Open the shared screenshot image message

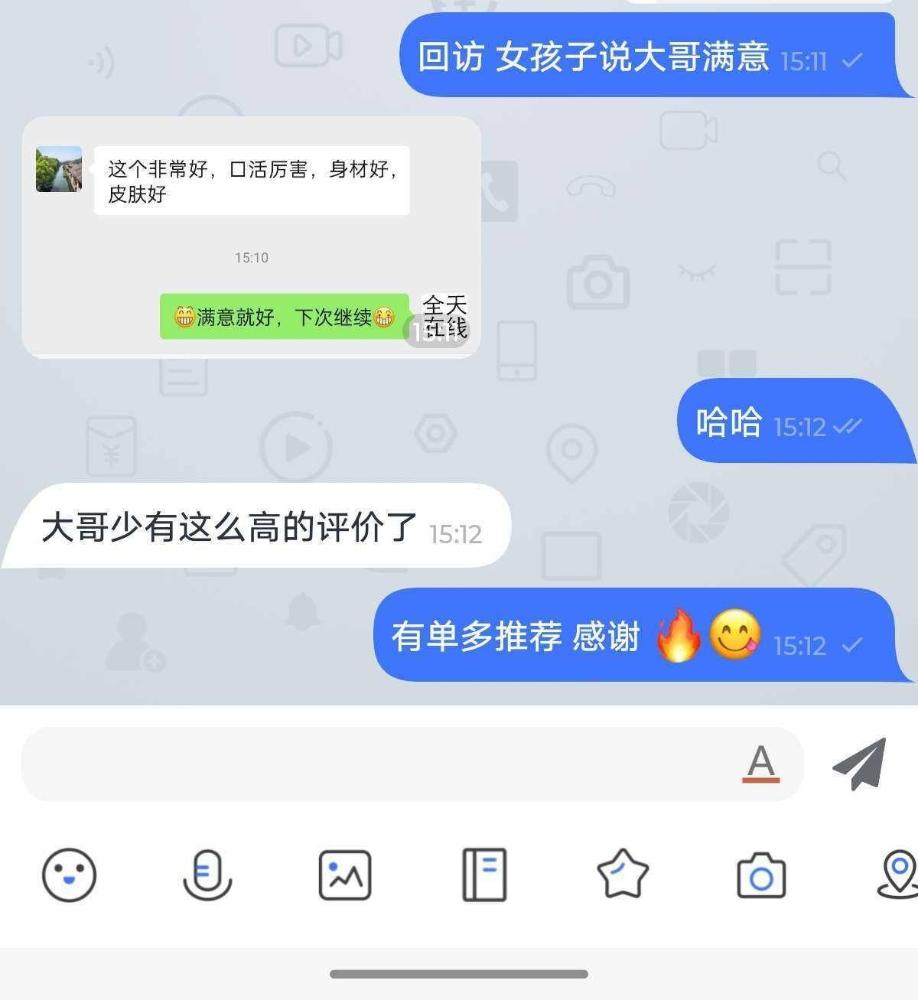[251, 237]
